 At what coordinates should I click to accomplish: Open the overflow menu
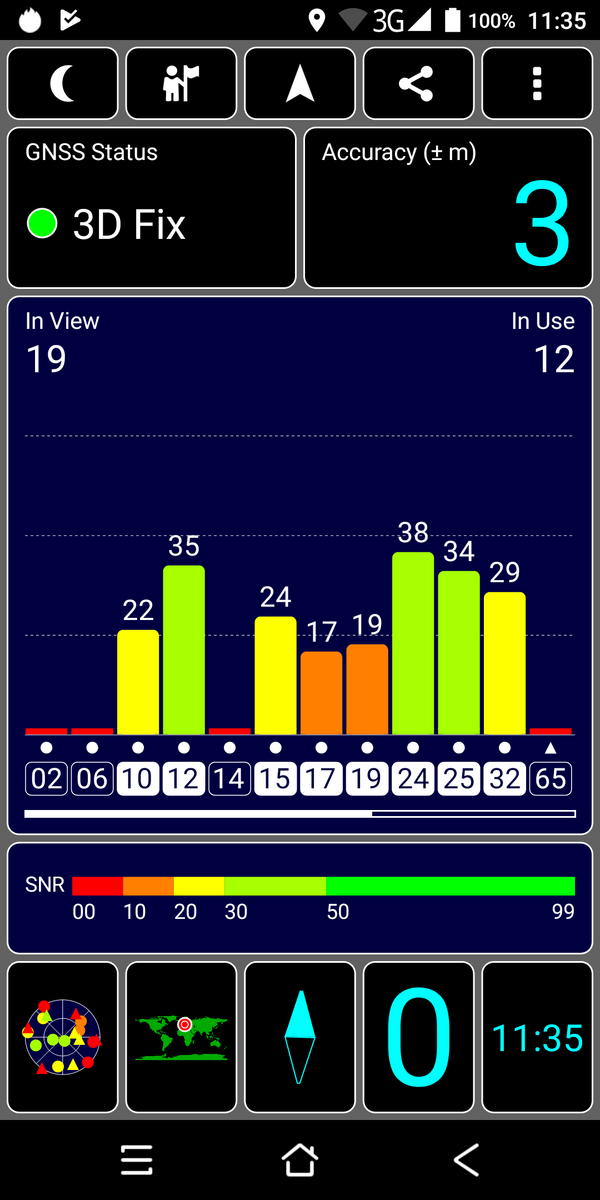coord(537,84)
